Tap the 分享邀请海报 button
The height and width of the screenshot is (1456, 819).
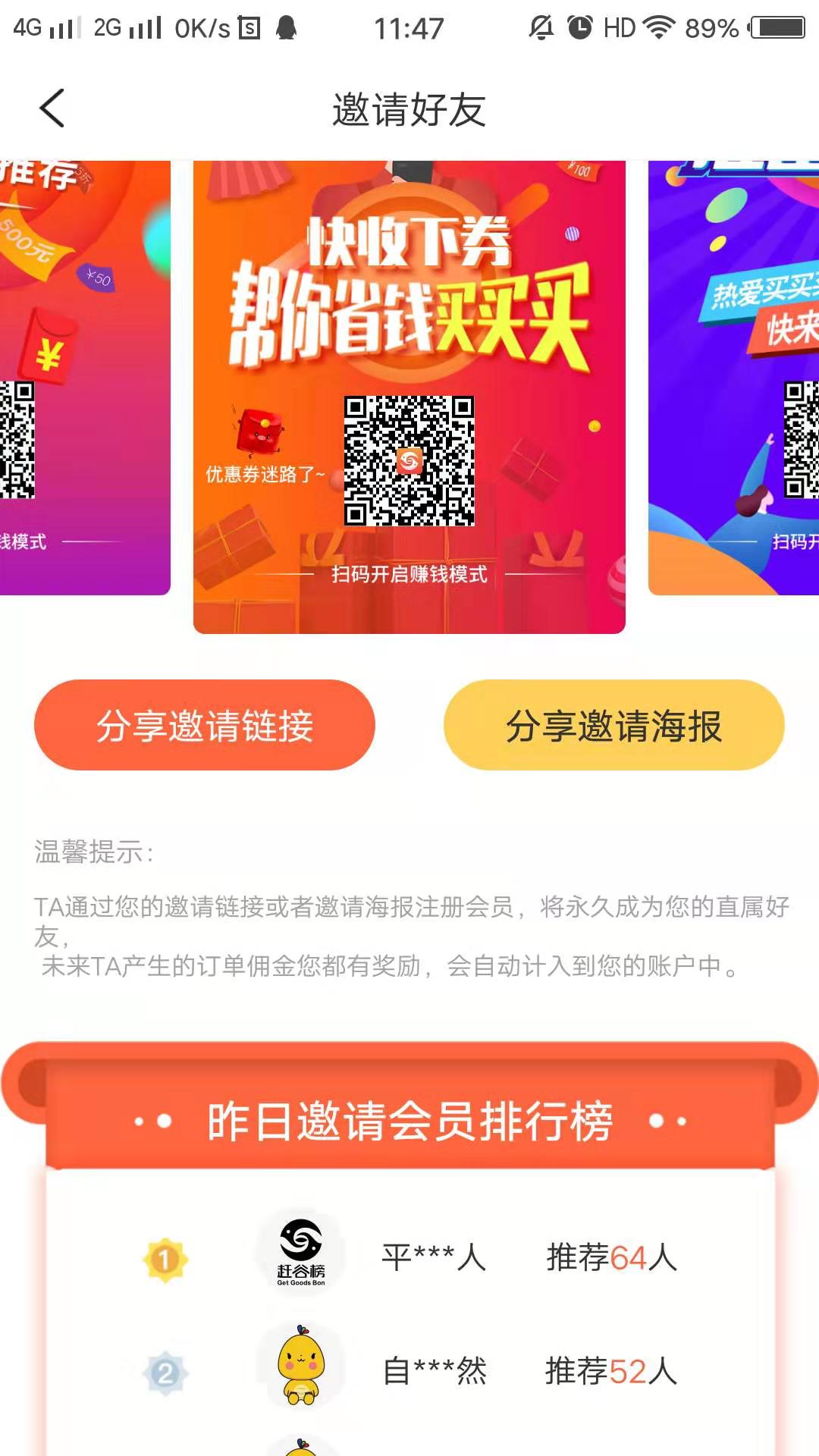pos(613,725)
